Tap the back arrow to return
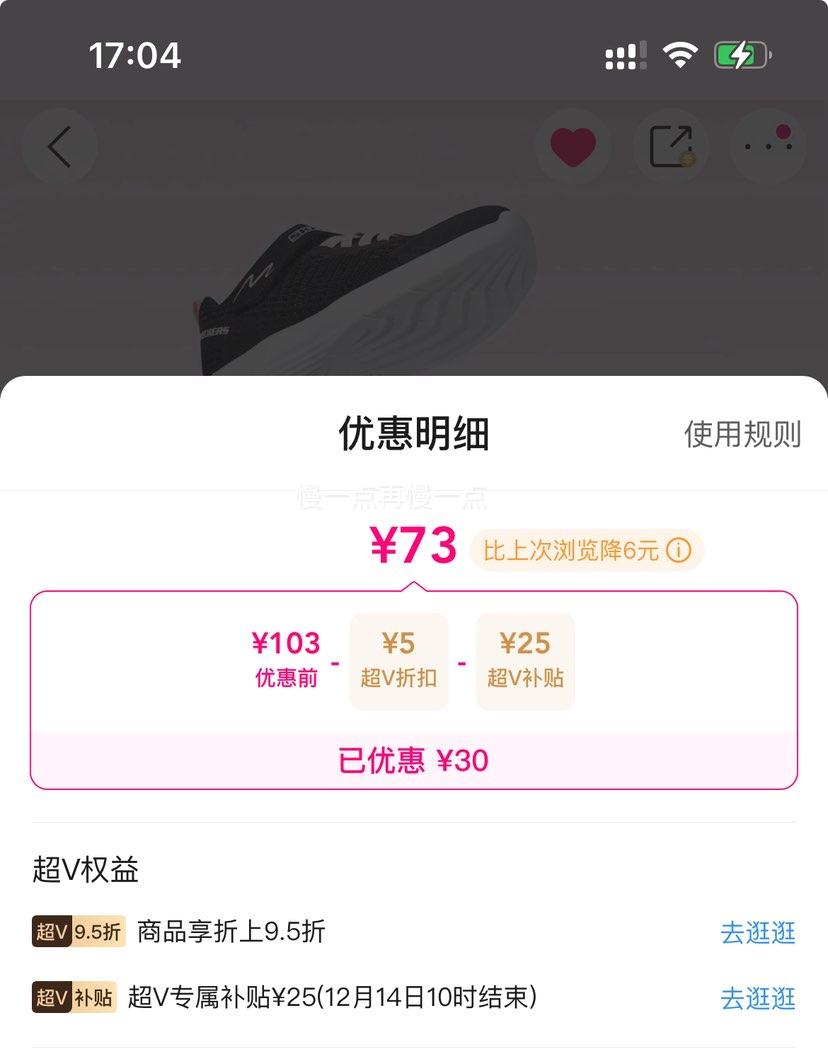This screenshot has height=1059, width=828. [59, 146]
